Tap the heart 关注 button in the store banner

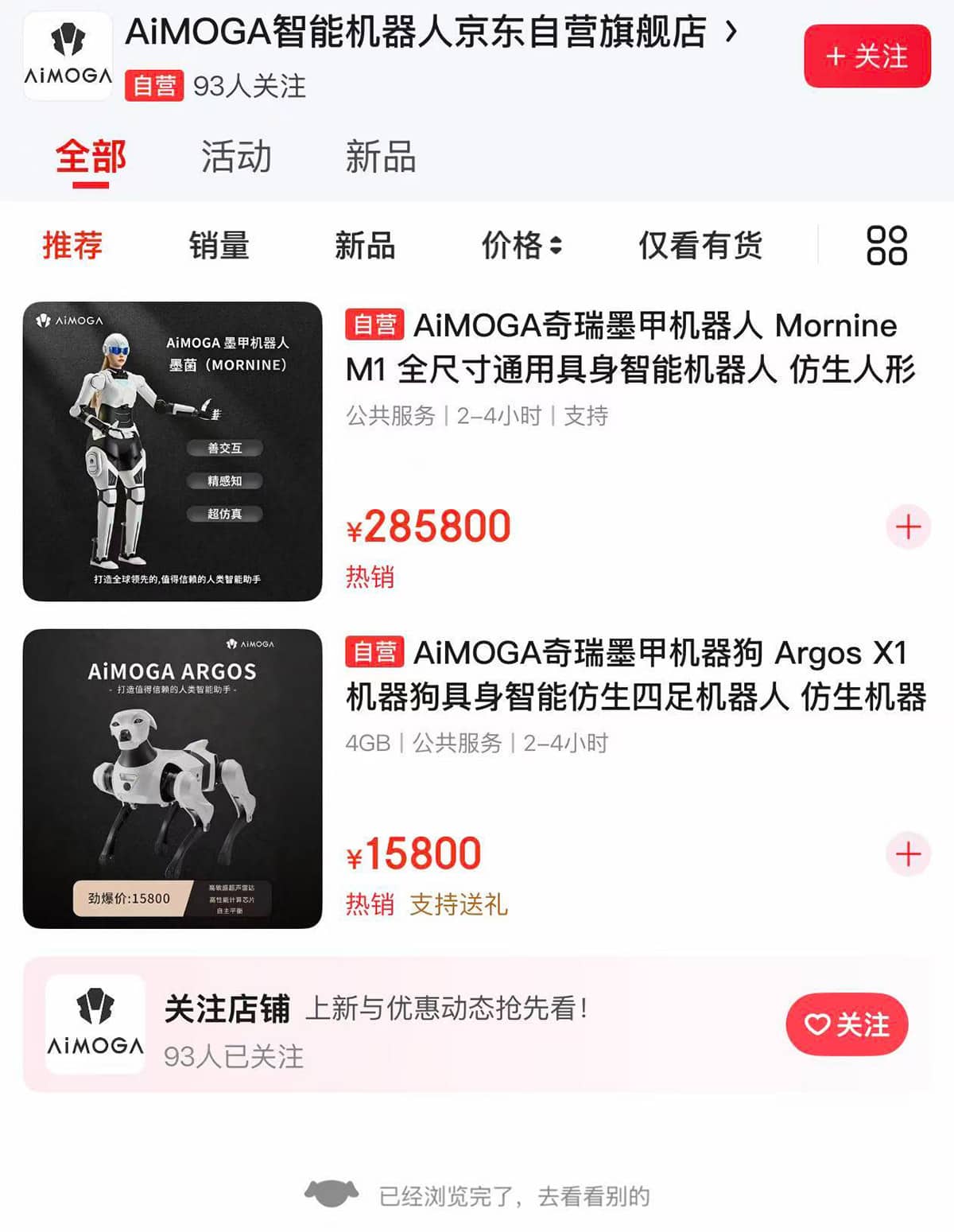coord(847,1024)
